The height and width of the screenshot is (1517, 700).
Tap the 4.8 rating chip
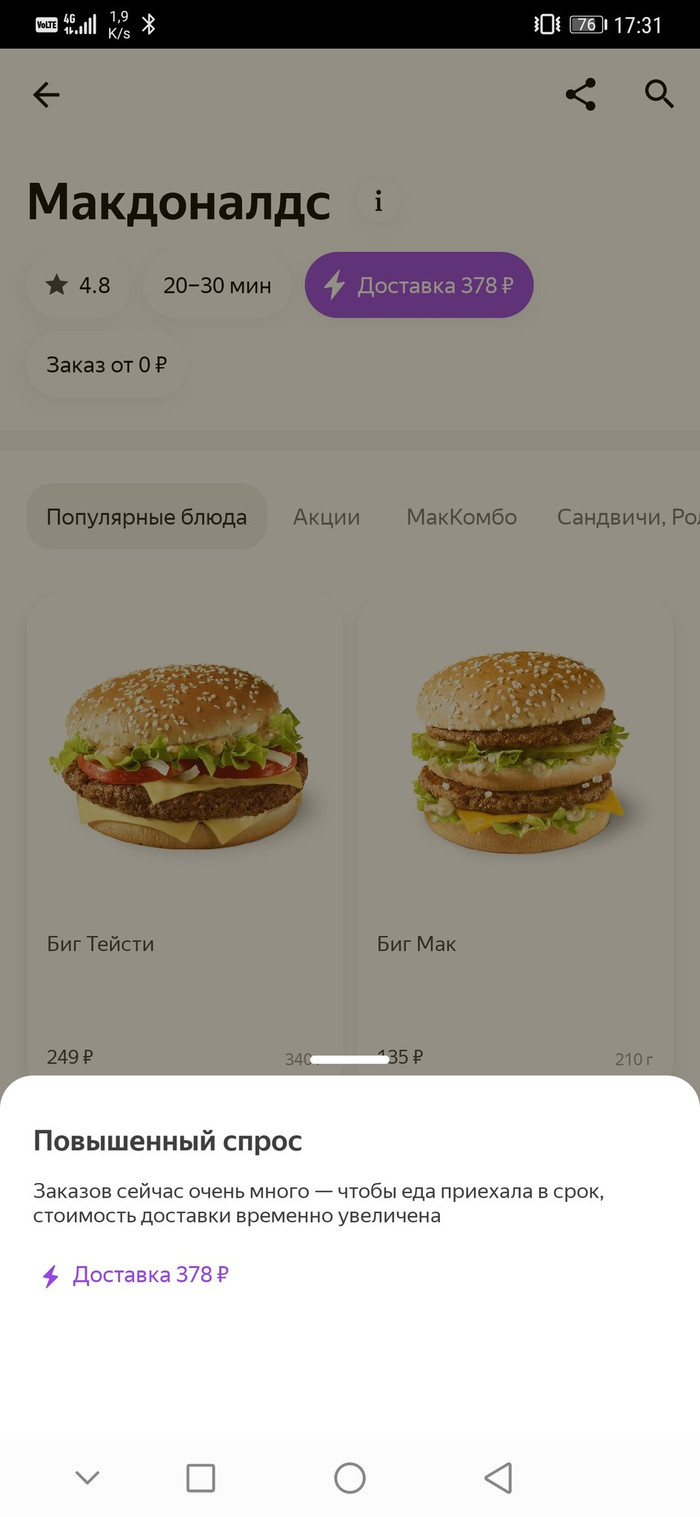pos(78,285)
